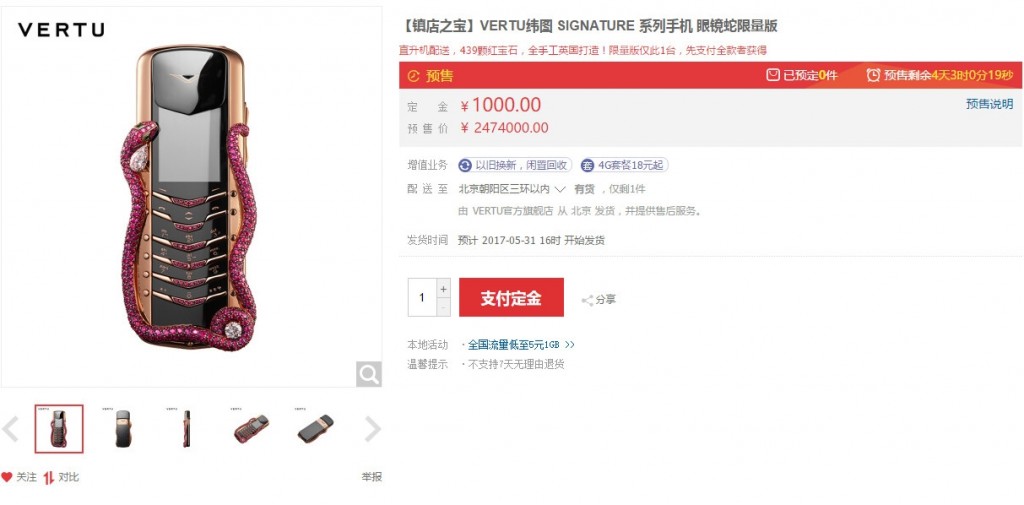
Task: Share this product via 分享
Action: pos(599,299)
